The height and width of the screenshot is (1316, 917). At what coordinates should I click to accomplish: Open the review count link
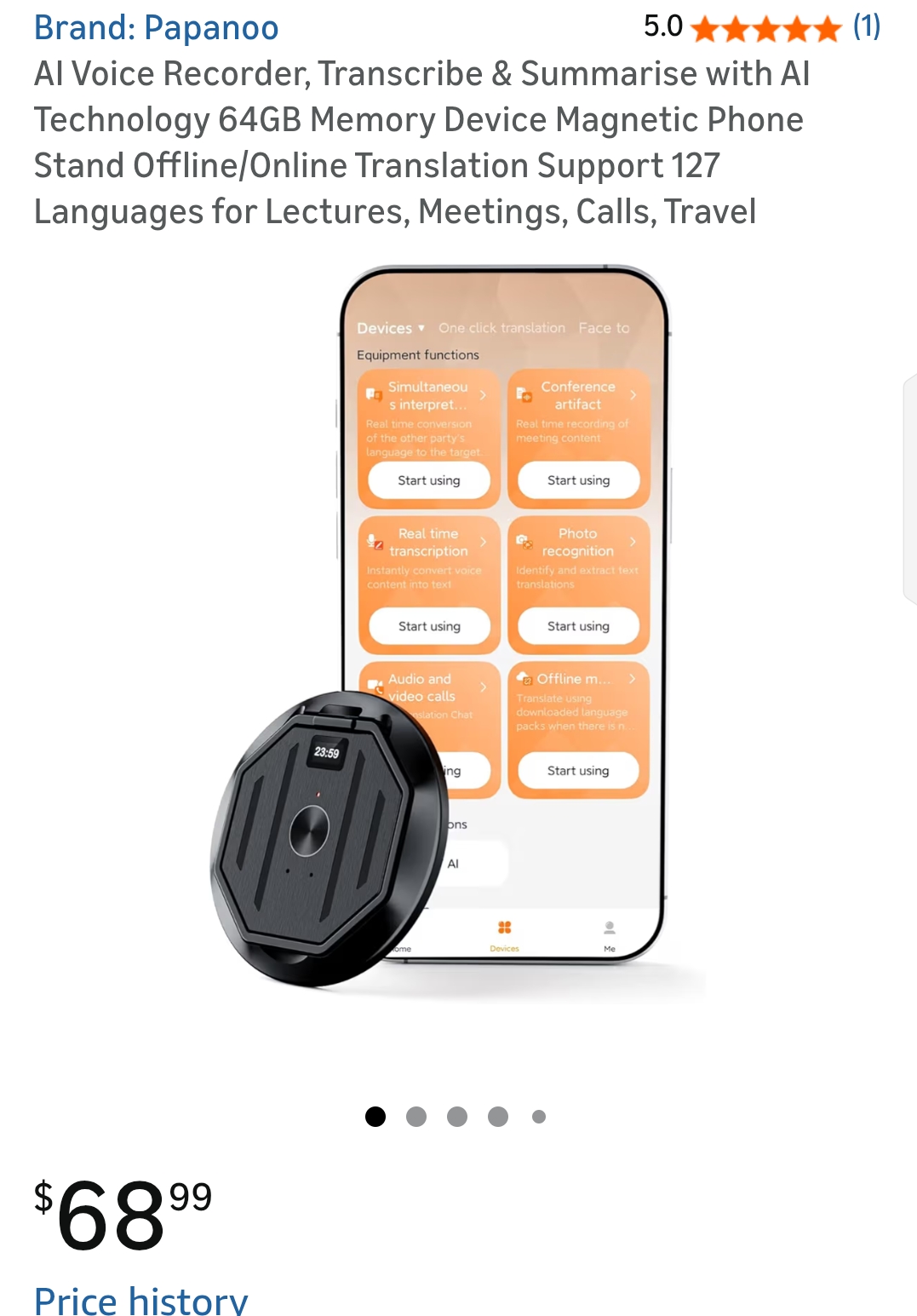[x=868, y=27]
